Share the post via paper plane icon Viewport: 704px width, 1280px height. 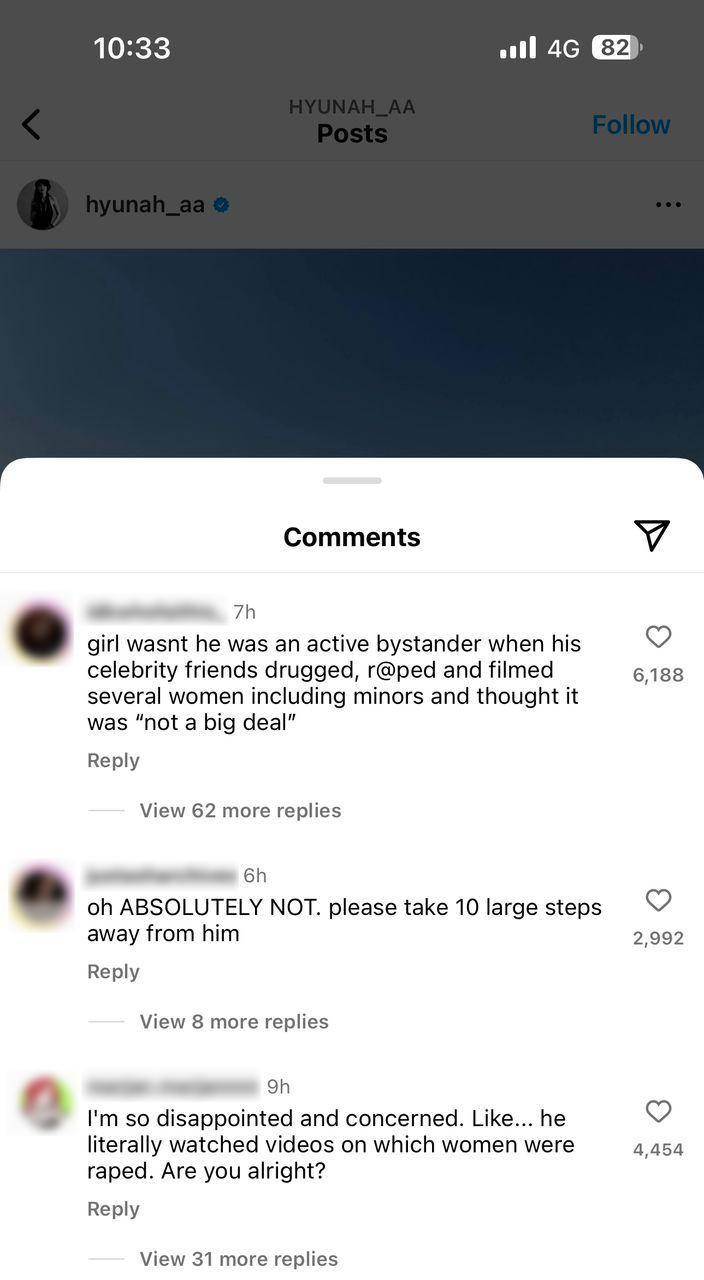(651, 536)
